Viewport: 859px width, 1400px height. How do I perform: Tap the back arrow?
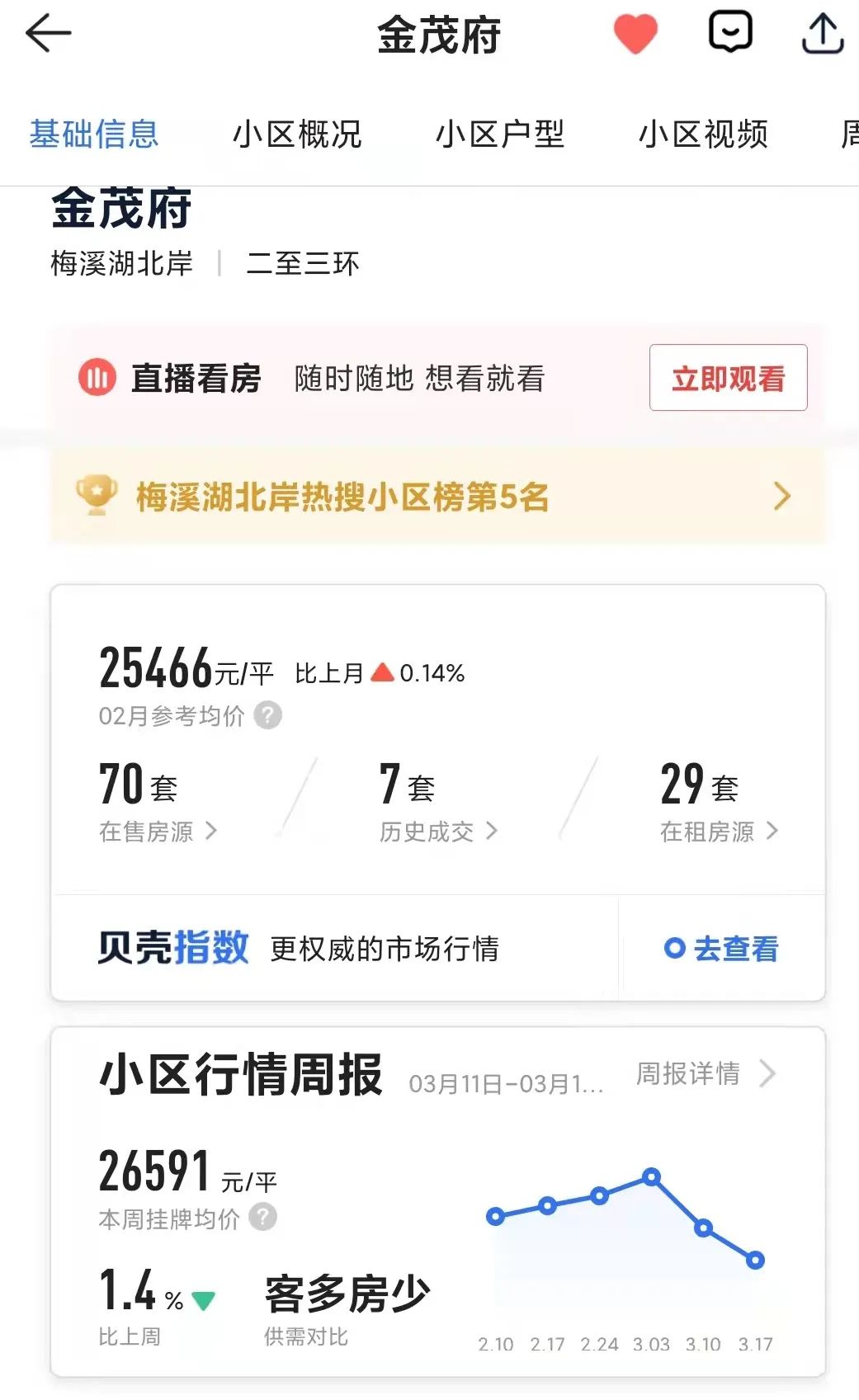tap(47, 33)
